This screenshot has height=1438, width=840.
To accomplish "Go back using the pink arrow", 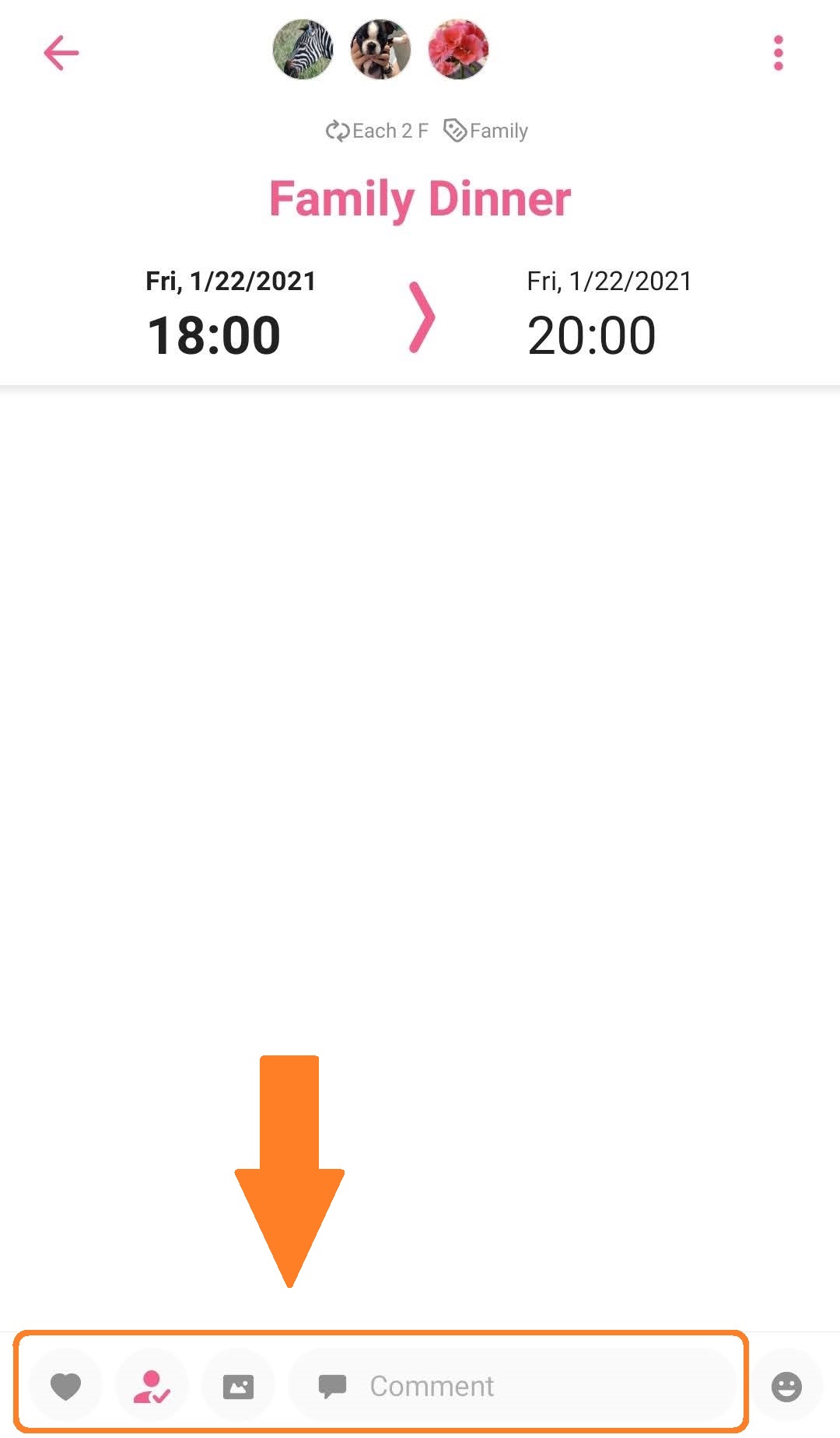I will pos(61,53).
